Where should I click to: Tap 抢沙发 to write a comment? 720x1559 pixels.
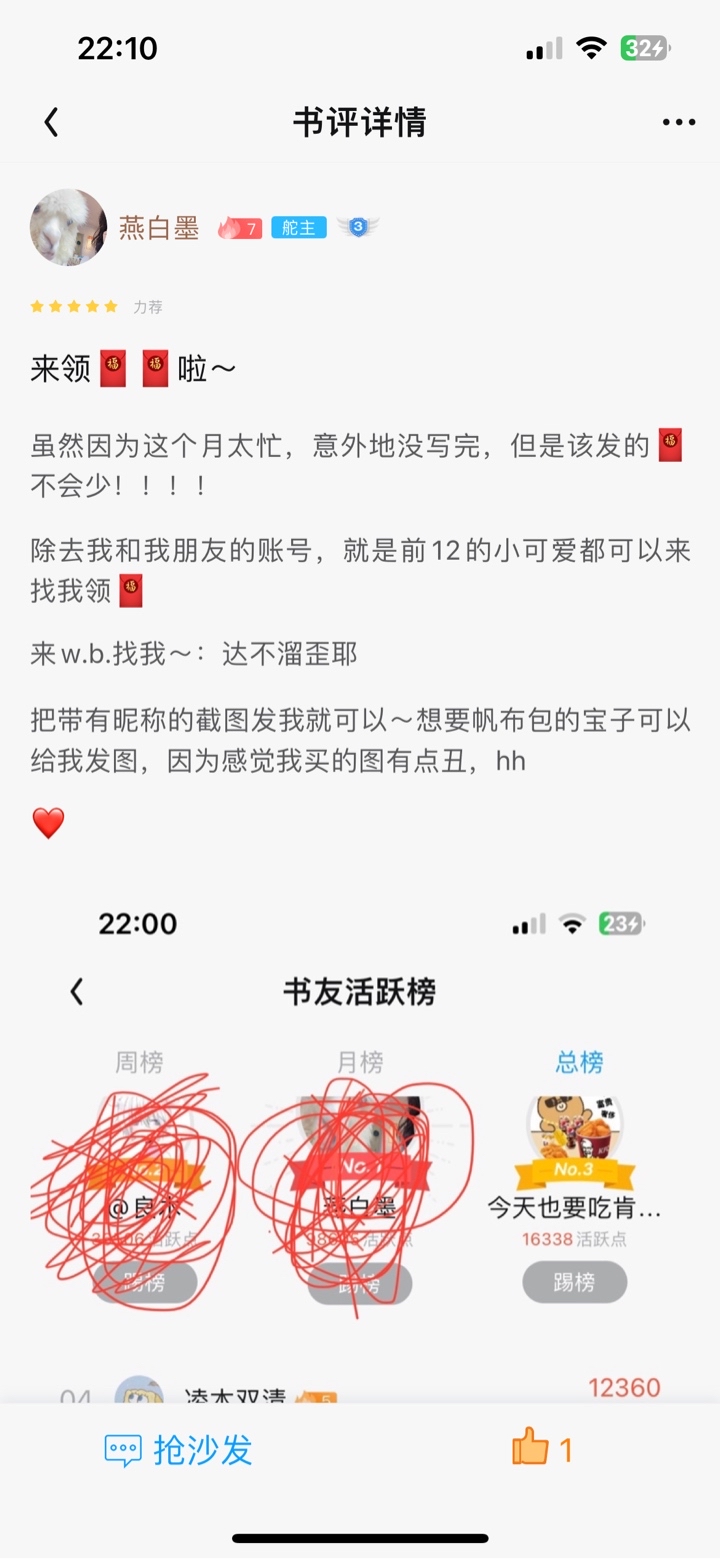[x=179, y=1450]
